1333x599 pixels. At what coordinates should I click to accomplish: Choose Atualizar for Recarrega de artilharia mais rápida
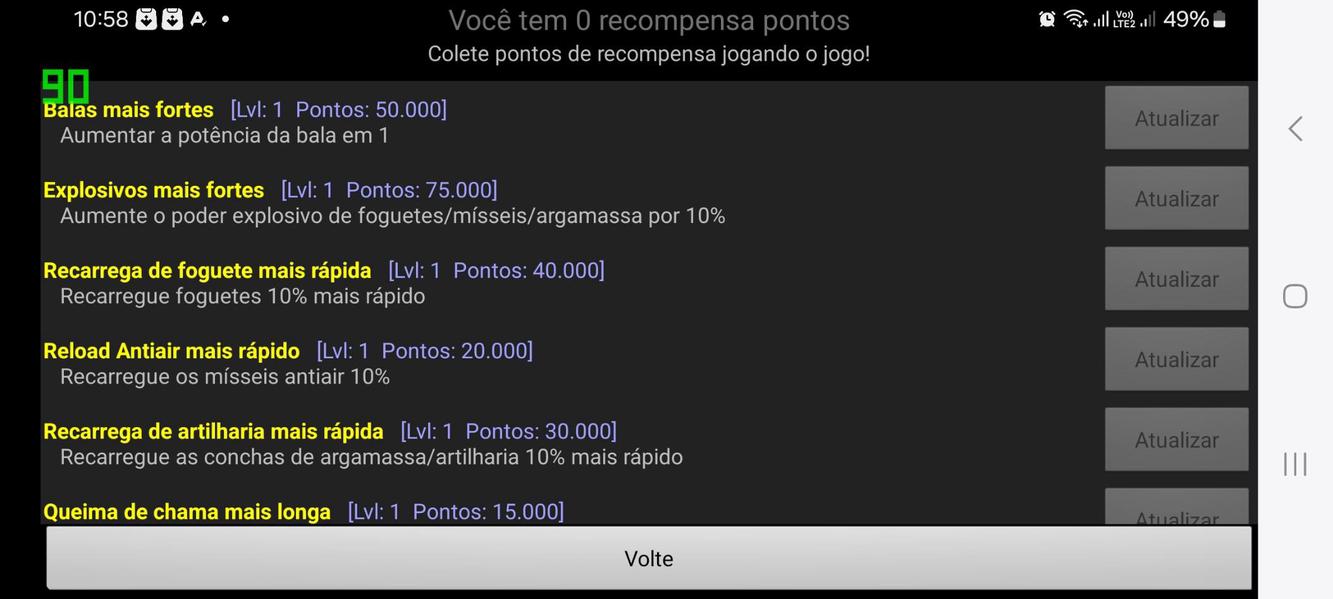click(x=1176, y=440)
